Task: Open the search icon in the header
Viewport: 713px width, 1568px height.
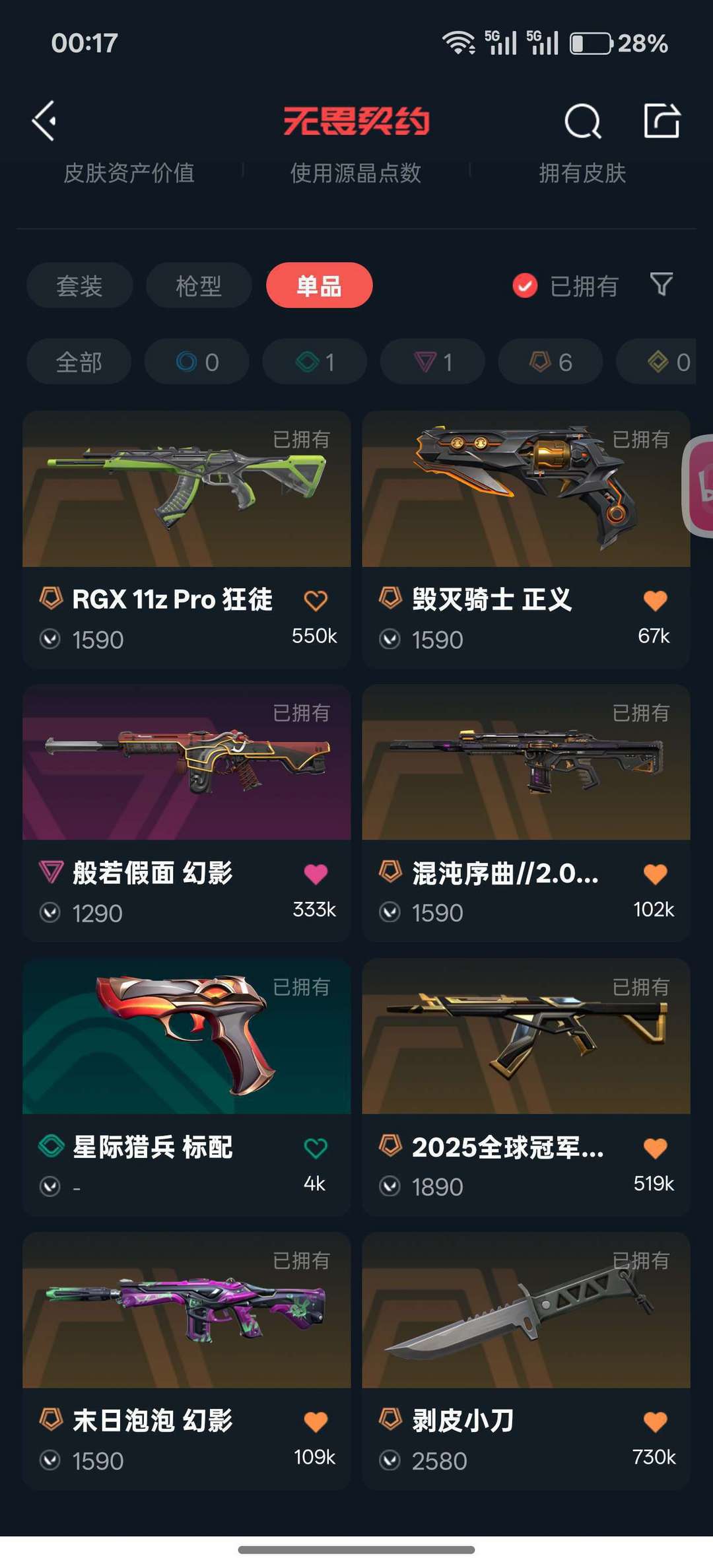Action: 582,121
